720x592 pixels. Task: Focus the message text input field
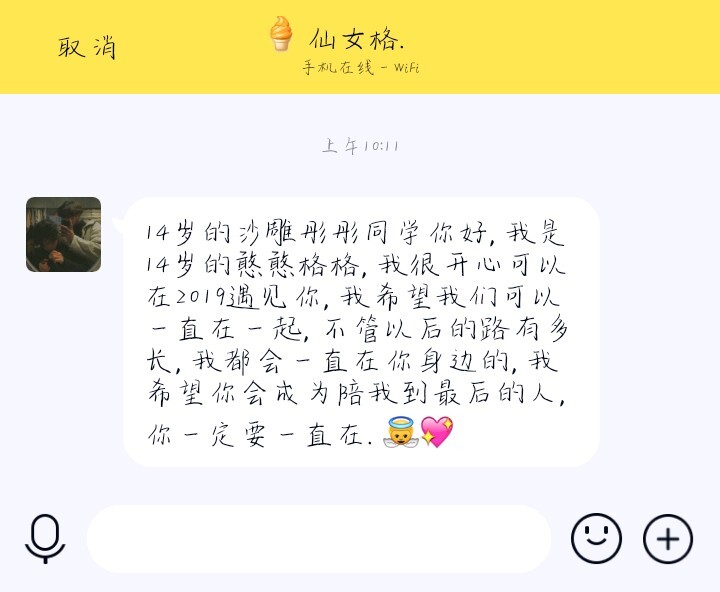(x=318, y=539)
